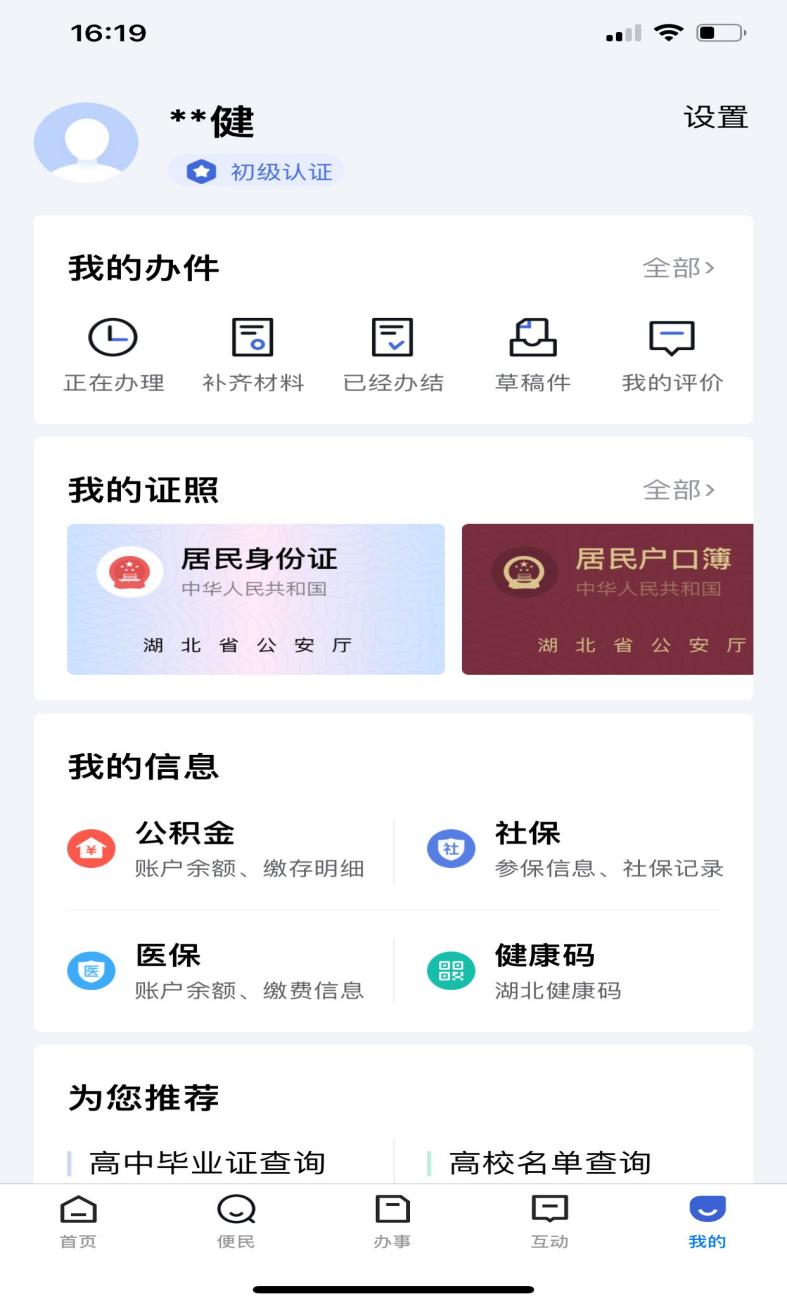Open 补齐材料 items
Screen dimensions: 787x1305
[253, 356]
